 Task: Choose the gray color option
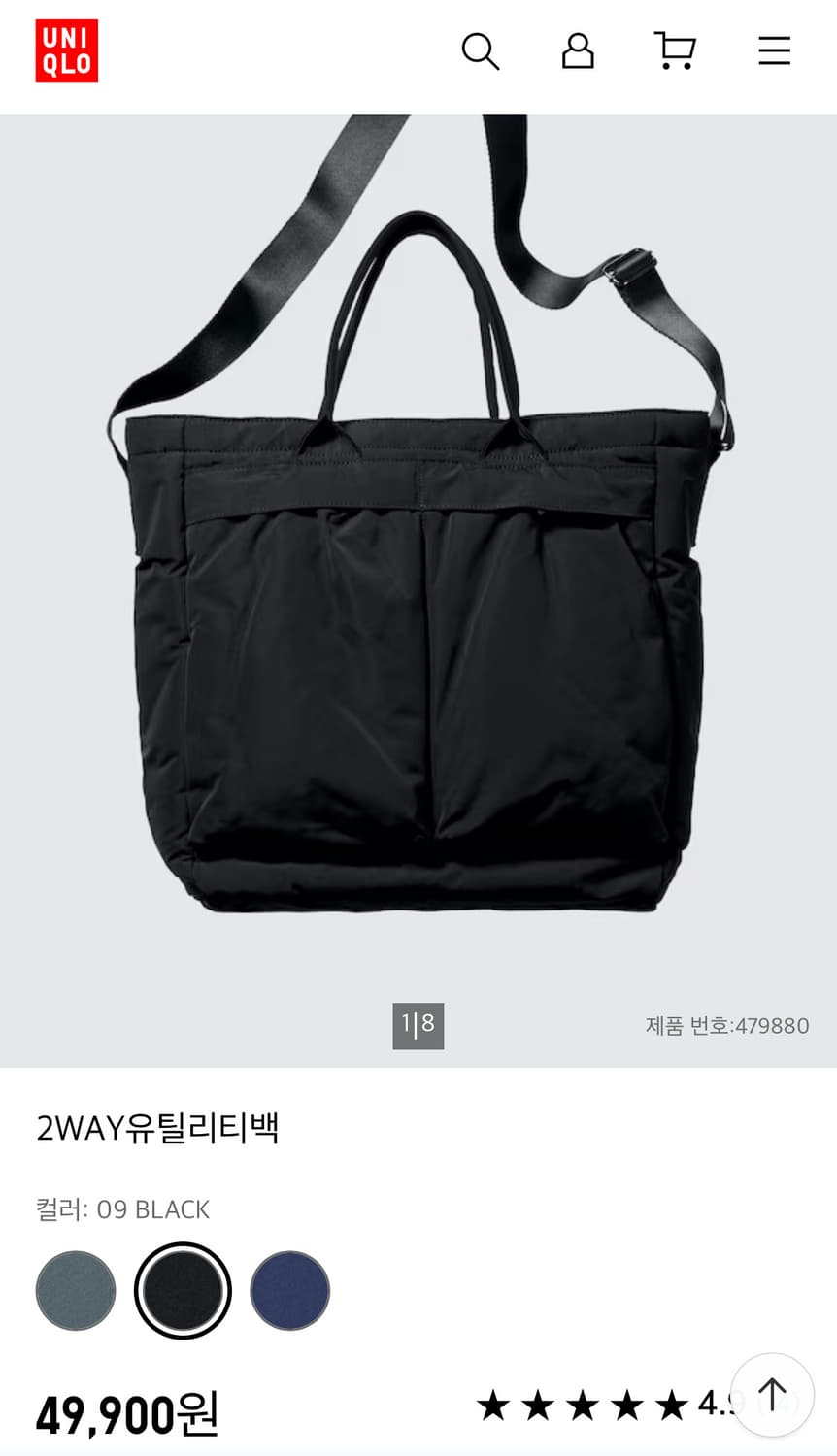coord(76,1290)
